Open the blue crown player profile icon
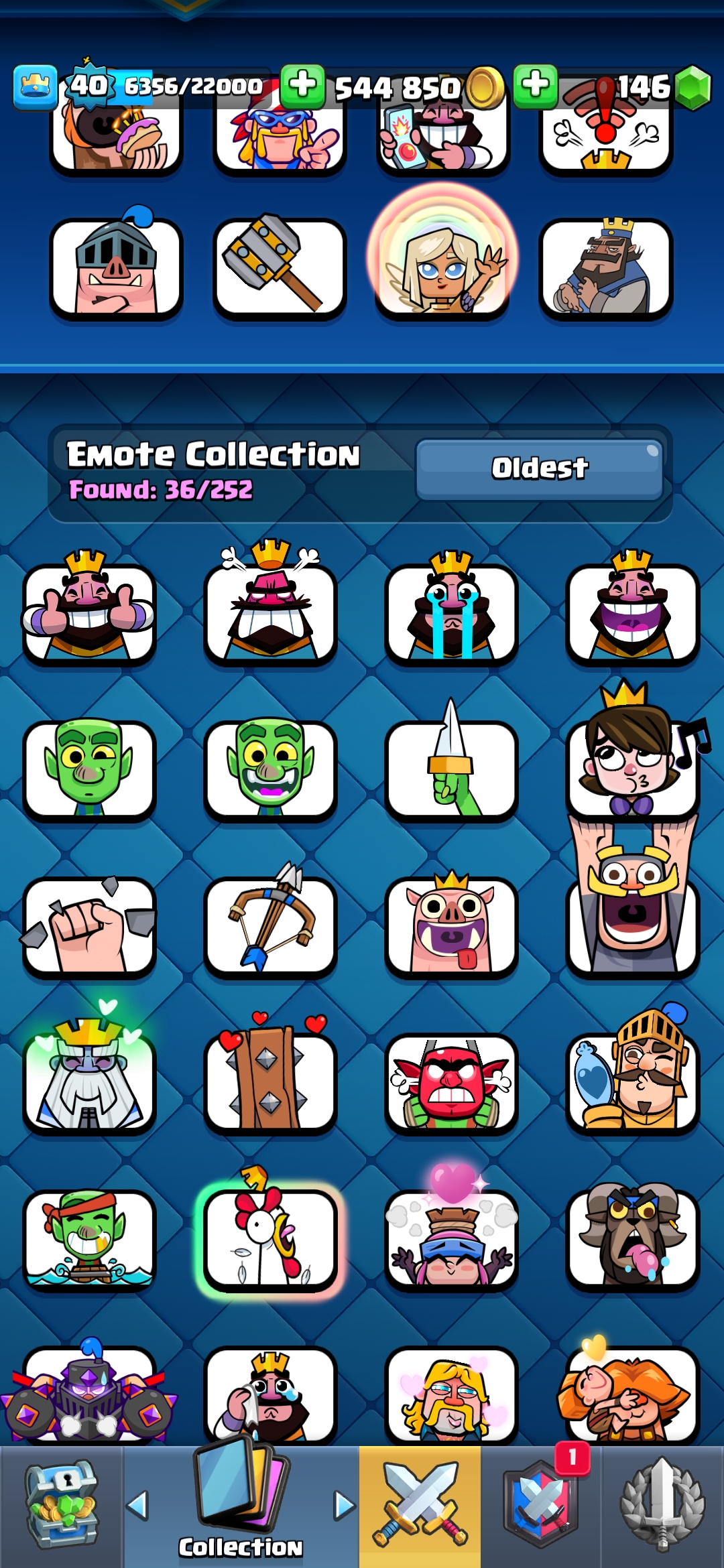This screenshot has height=1568, width=724. click(x=36, y=86)
